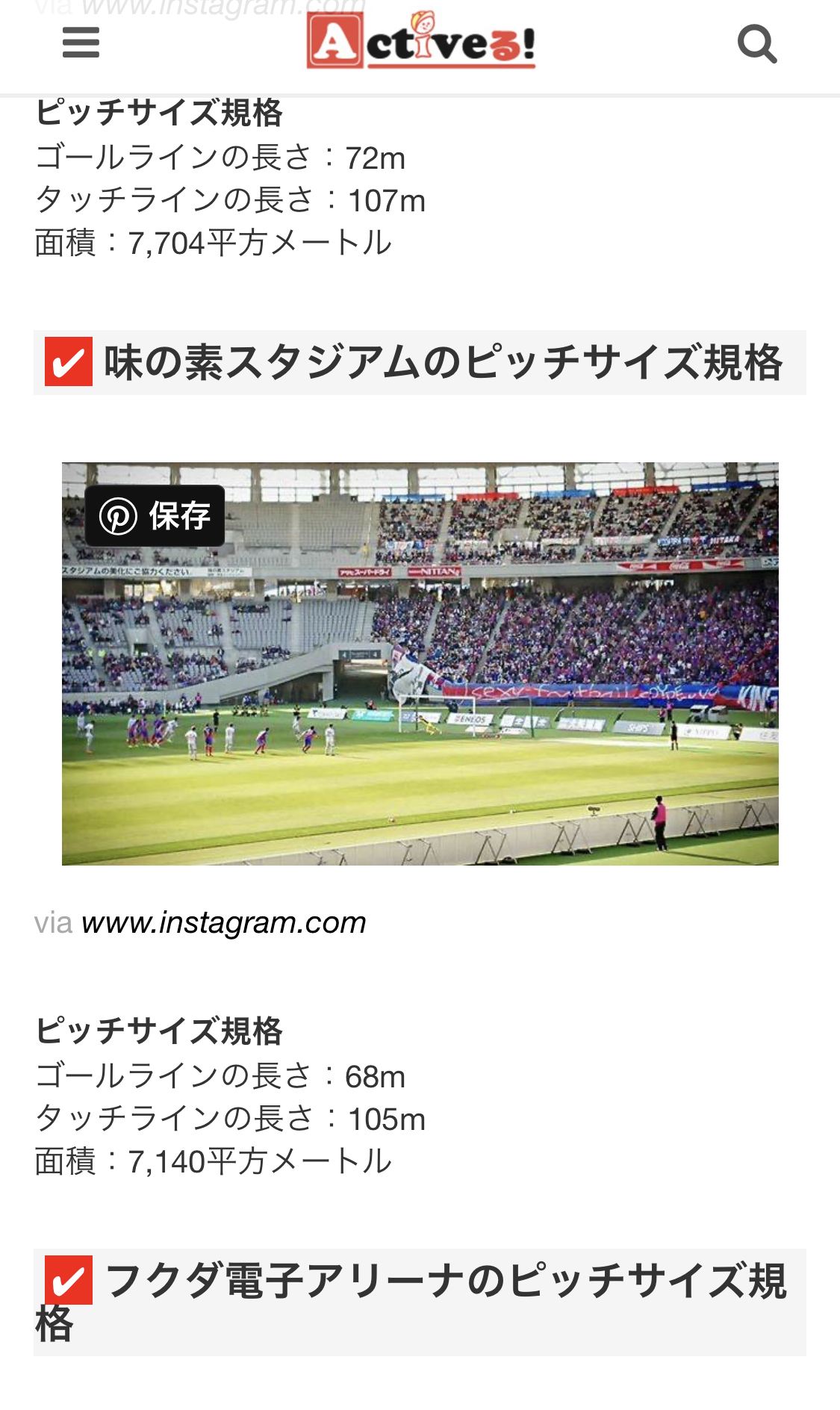Open the hamburger menu
The height and width of the screenshot is (1410, 840).
81,43
